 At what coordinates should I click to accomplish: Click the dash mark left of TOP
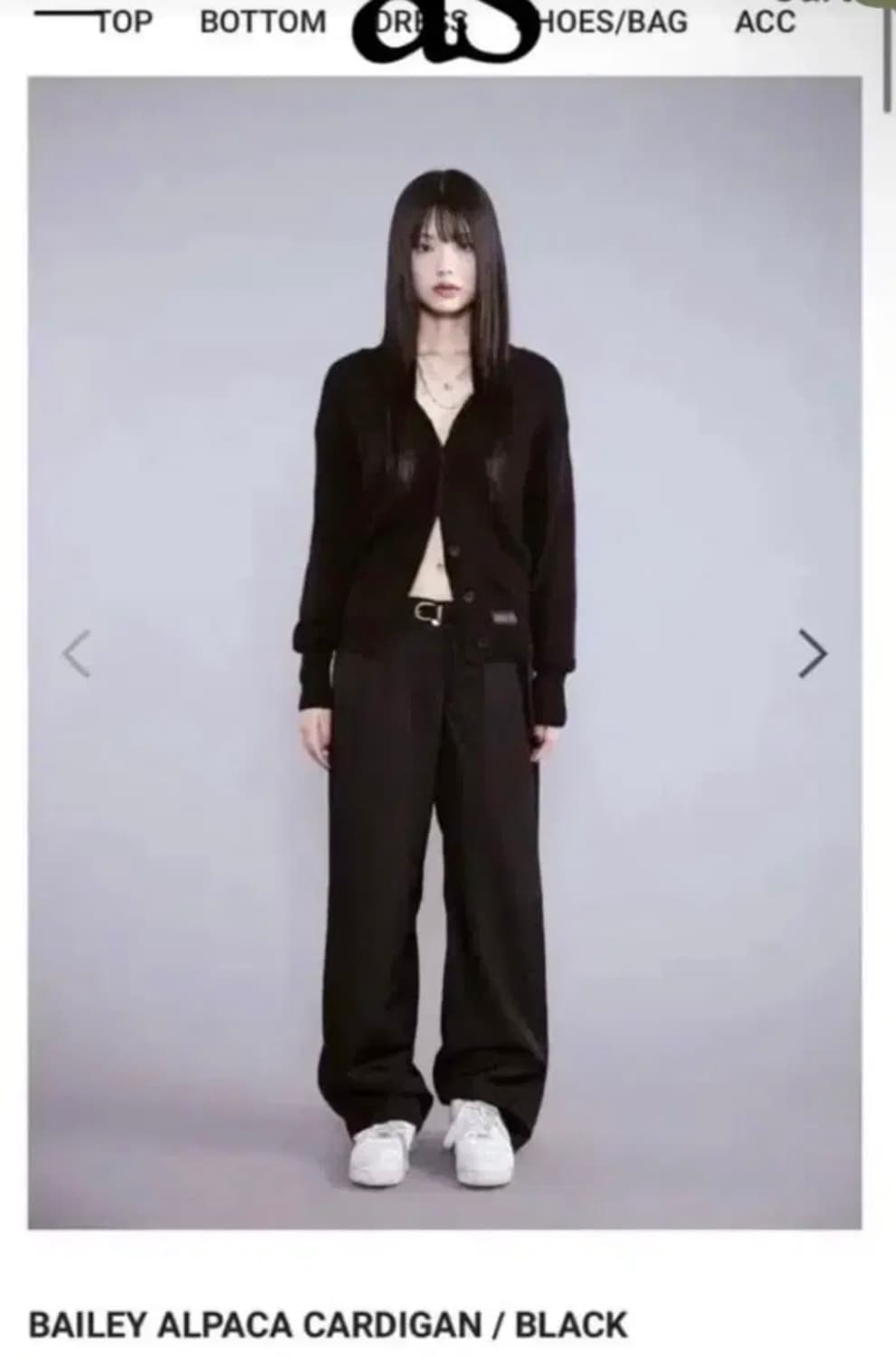[x=63, y=22]
